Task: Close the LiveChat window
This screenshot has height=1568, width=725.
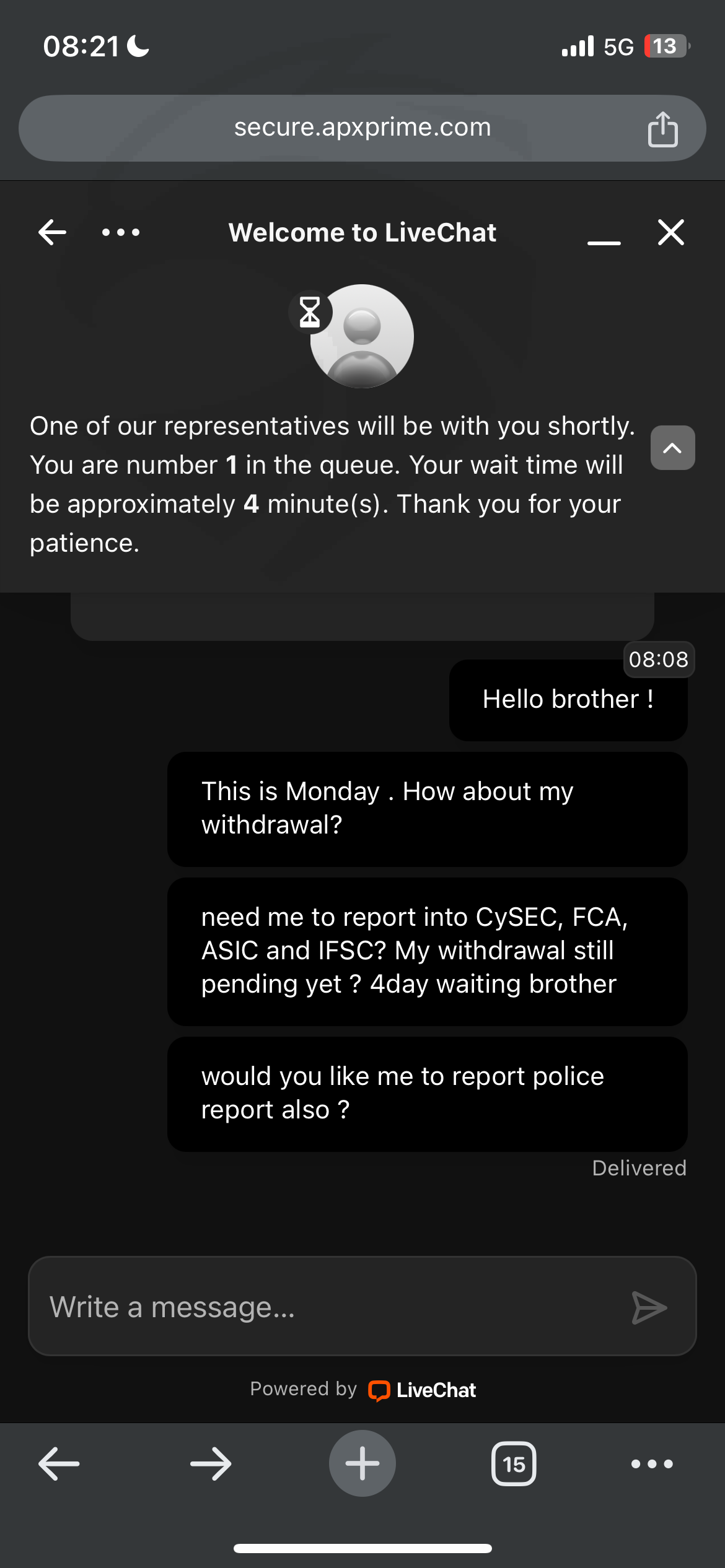Action: point(671,232)
